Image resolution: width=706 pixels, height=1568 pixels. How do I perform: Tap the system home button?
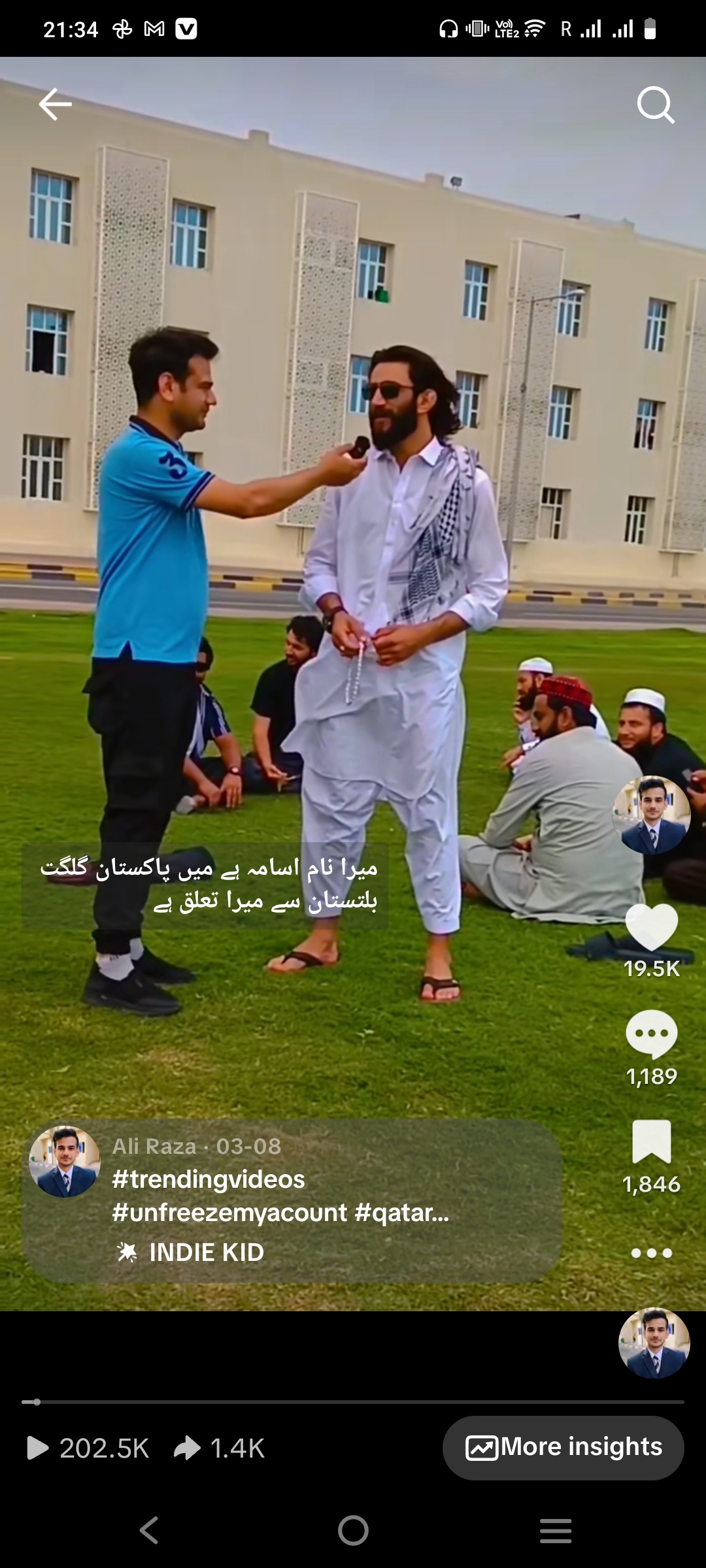[353, 1530]
